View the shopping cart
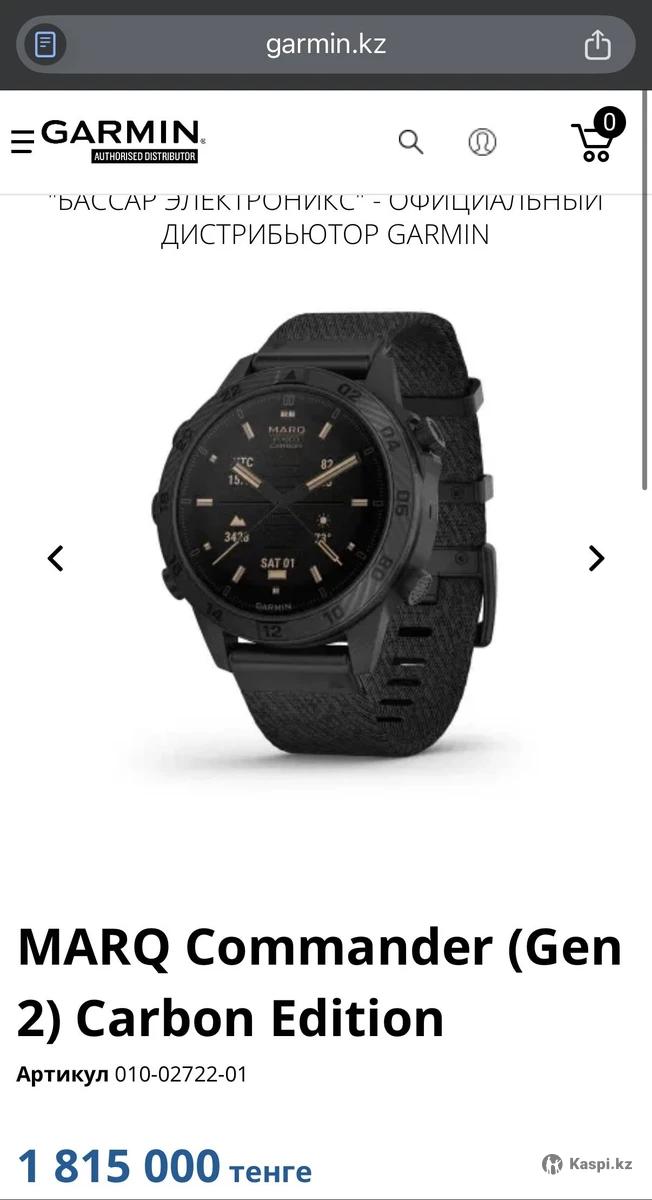The image size is (652, 1200). (594, 142)
